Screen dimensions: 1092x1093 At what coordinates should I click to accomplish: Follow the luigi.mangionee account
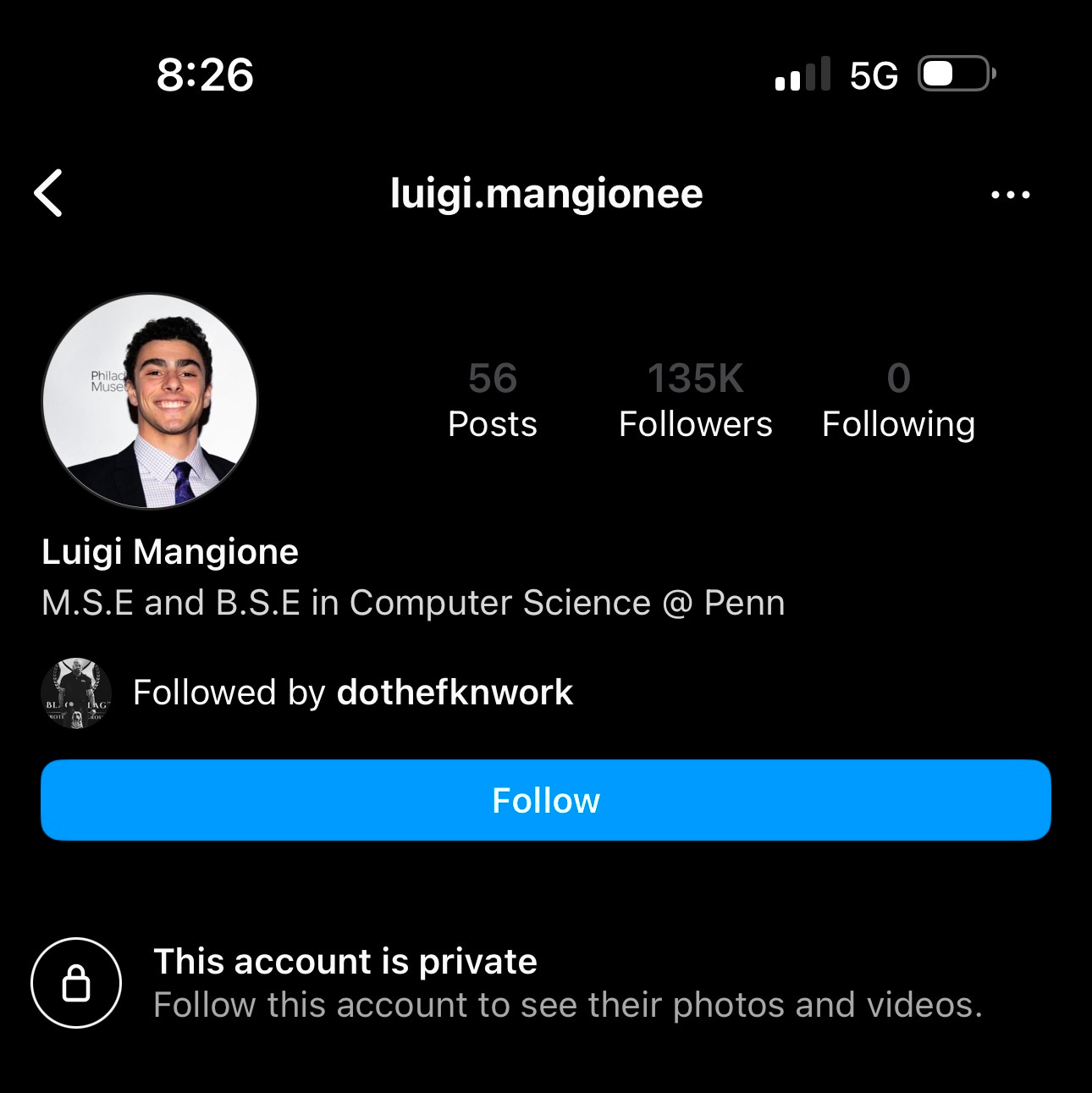pos(545,800)
